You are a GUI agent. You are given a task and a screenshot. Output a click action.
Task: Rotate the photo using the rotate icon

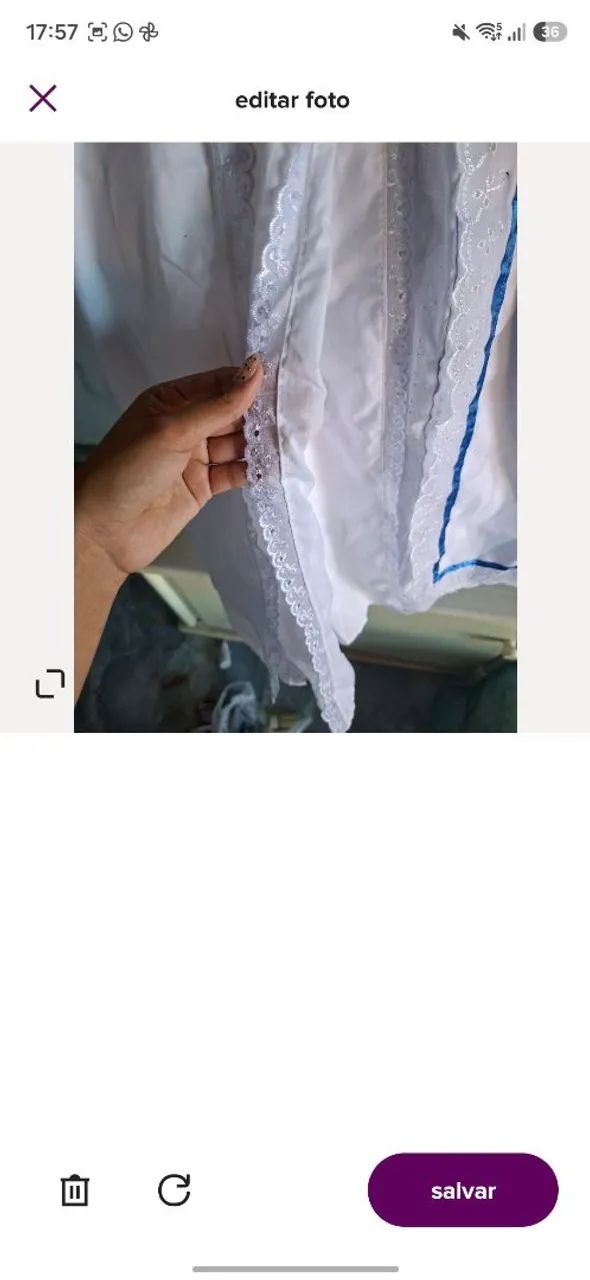click(x=174, y=1189)
